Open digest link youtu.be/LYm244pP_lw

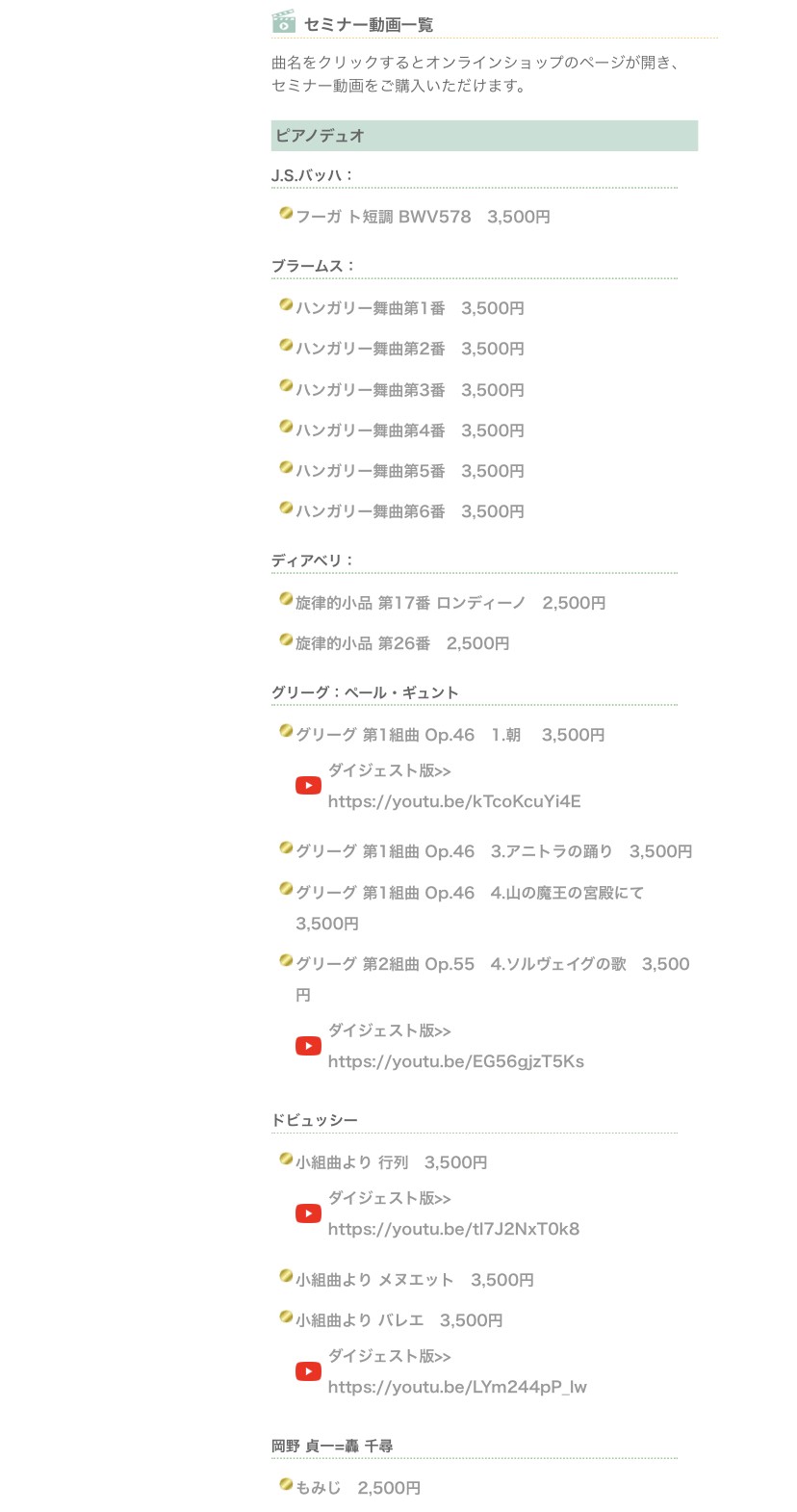click(457, 1387)
